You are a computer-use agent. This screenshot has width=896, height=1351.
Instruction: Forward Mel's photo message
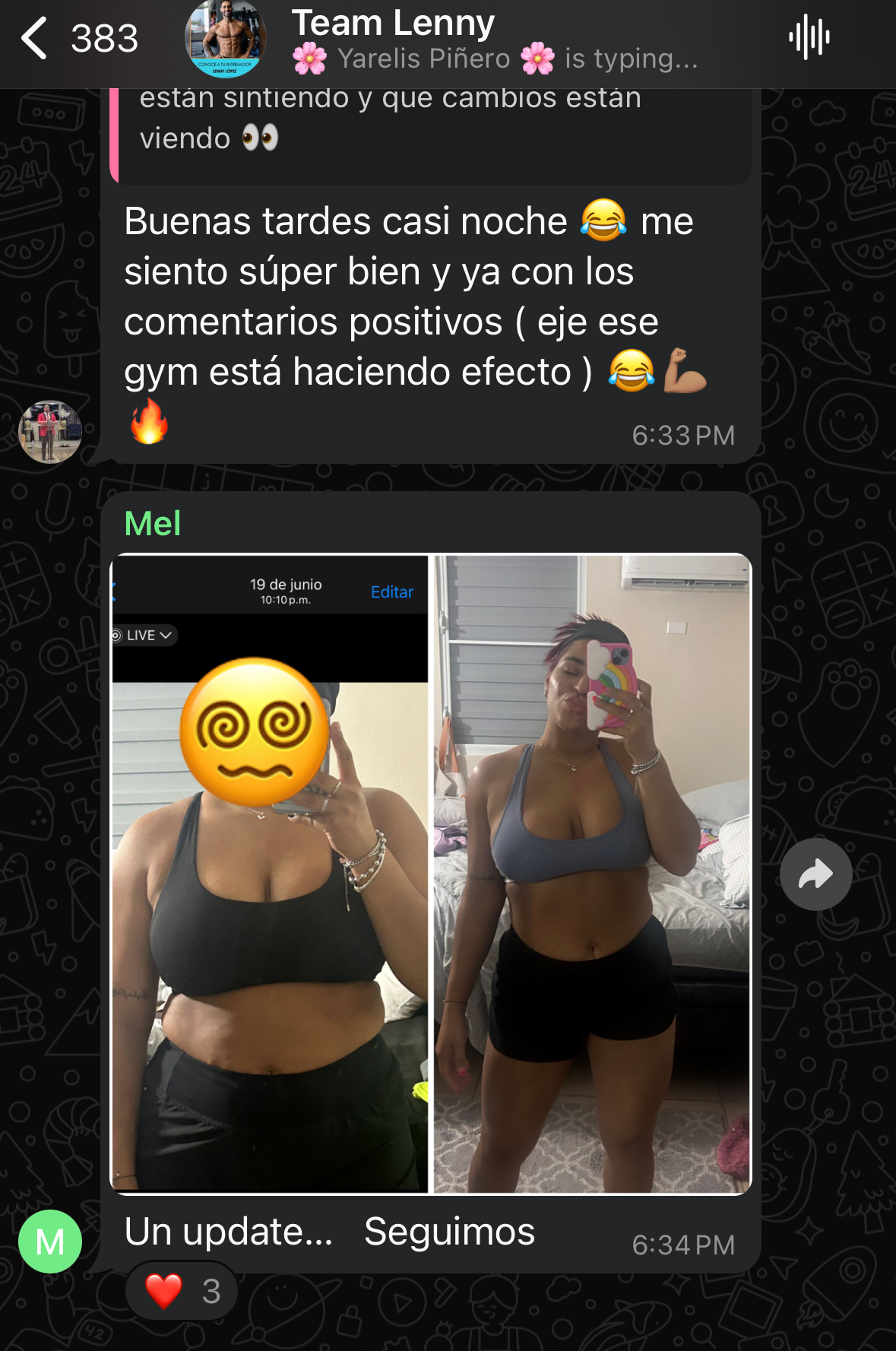[x=815, y=874]
